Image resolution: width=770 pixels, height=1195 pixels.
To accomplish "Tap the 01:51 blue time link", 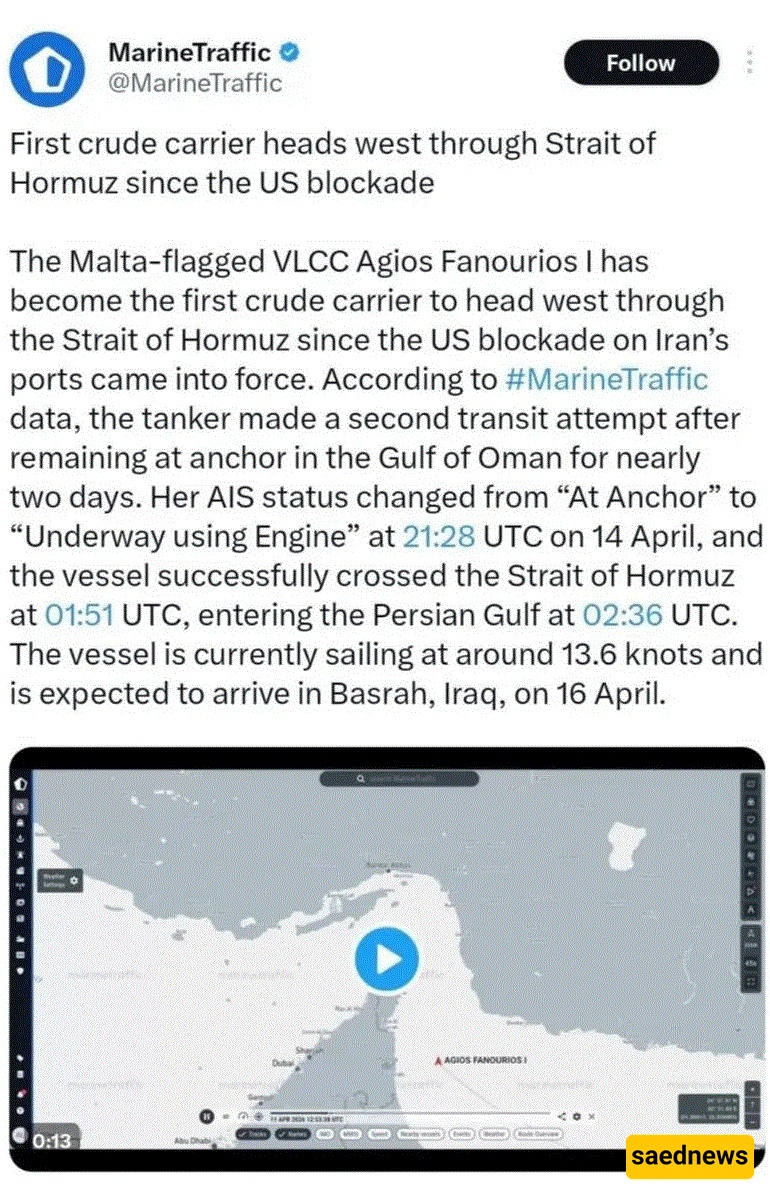I will coord(79,614).
